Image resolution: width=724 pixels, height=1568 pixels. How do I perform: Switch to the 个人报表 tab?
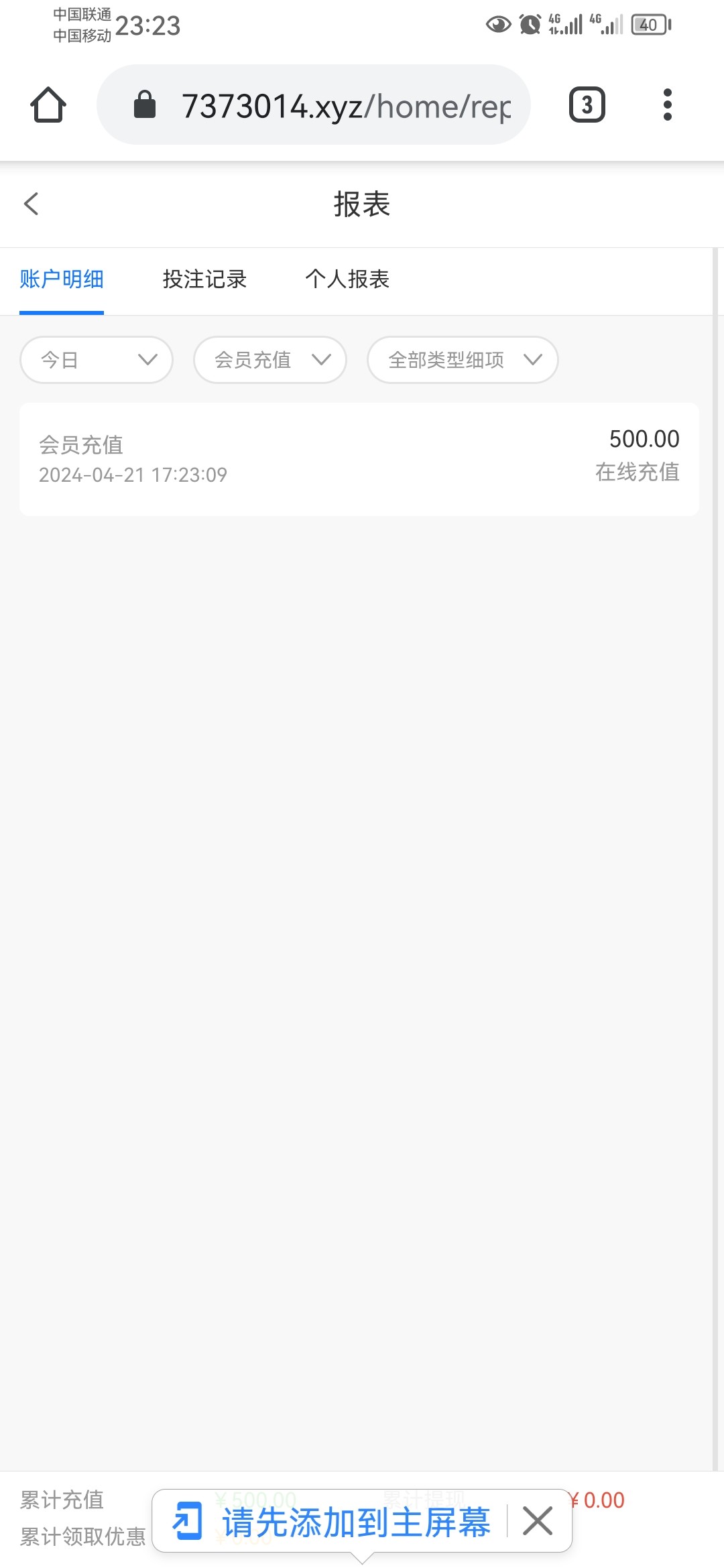pos(348,280)
